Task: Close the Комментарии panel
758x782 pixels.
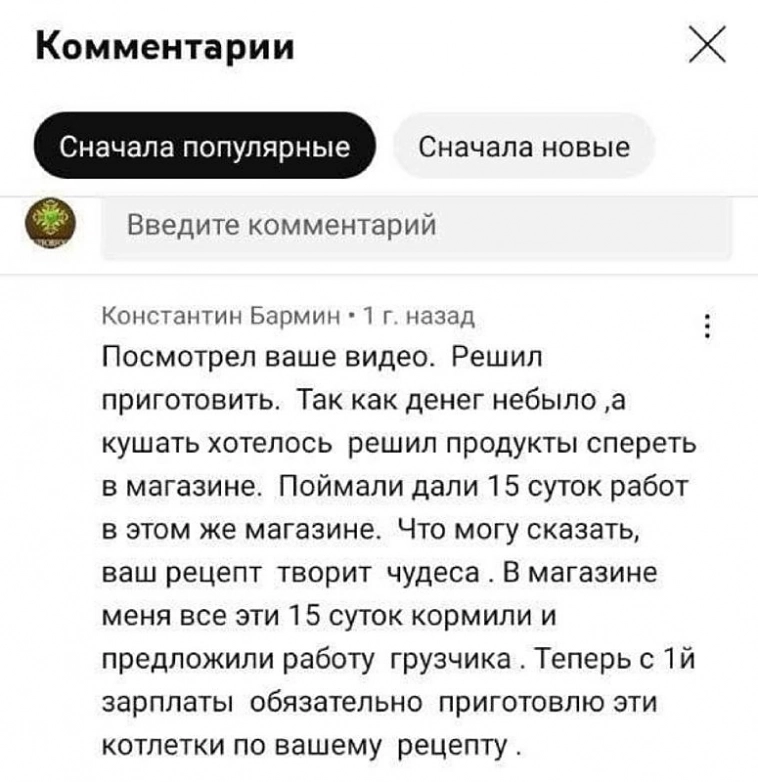Action: (707, 45)
